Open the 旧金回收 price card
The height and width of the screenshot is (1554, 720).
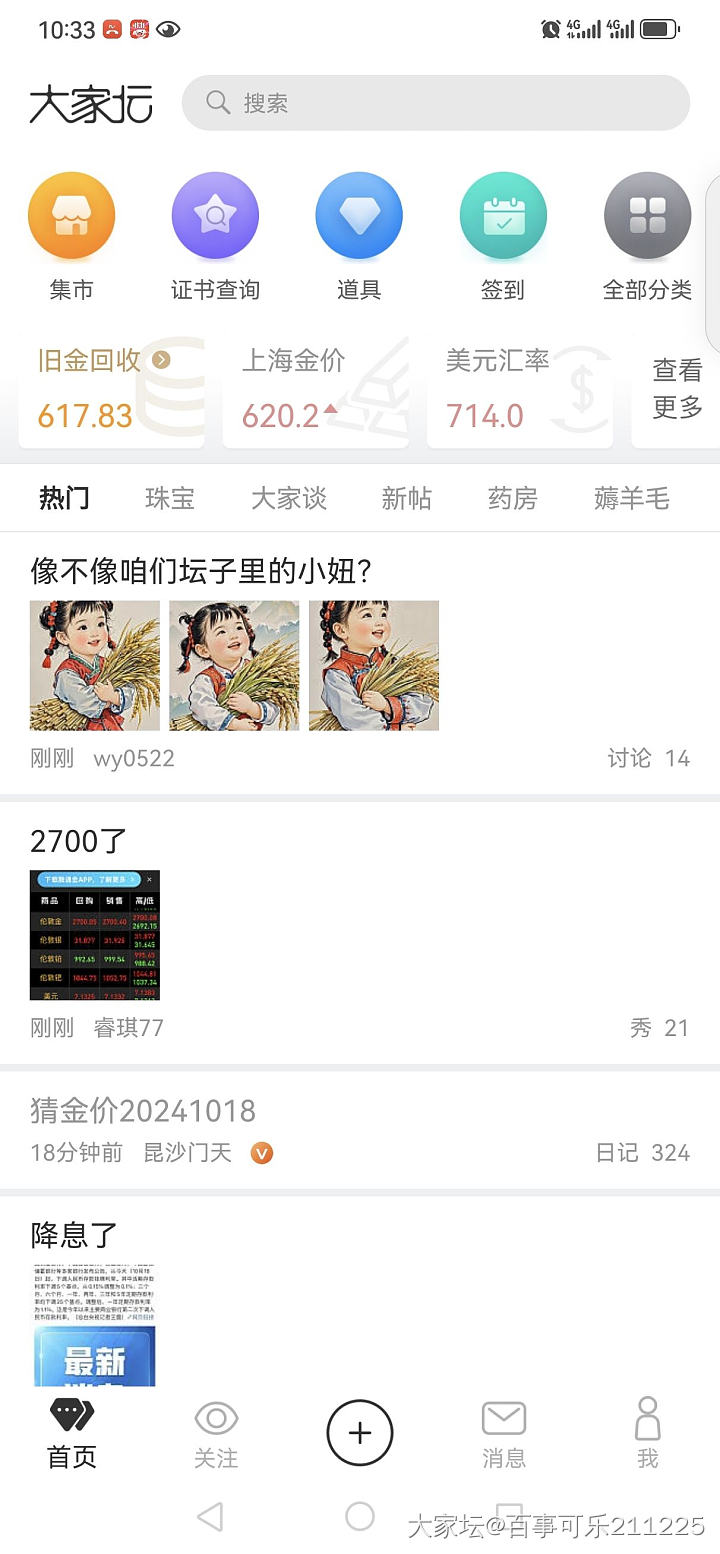point(110,390)
